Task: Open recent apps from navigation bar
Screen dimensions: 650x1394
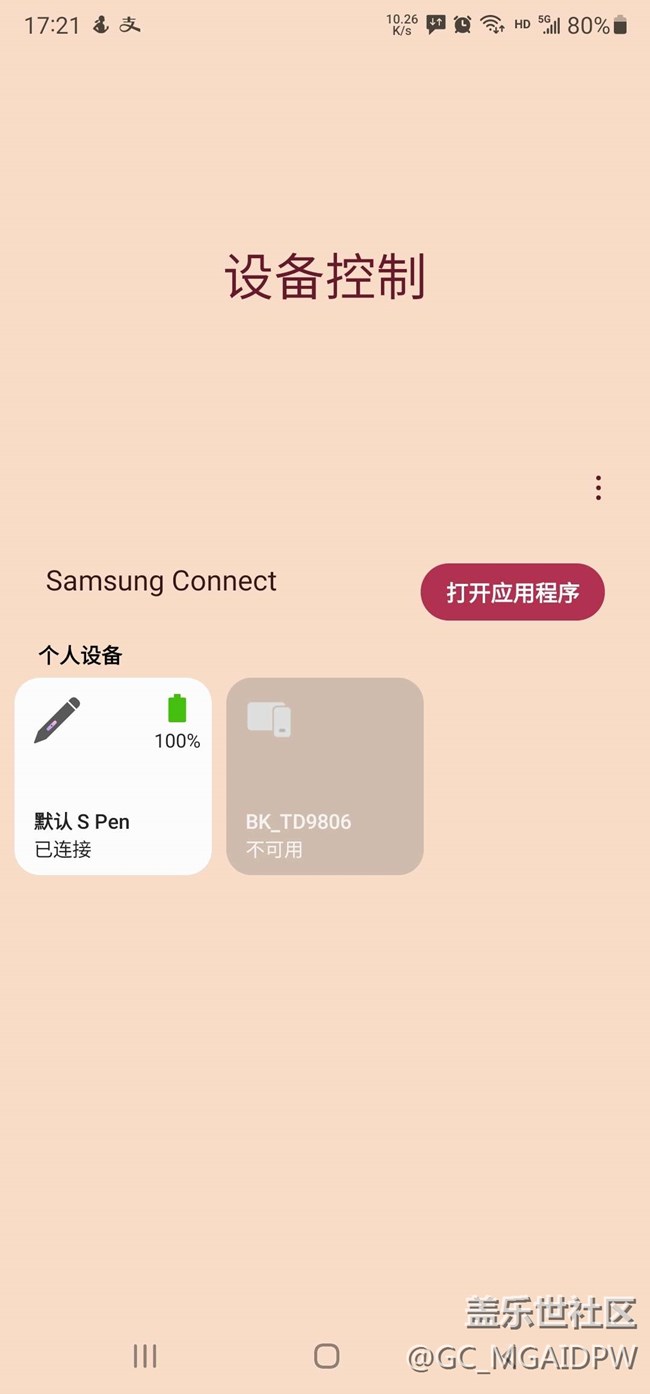Action: click(x=145, y=1356)
